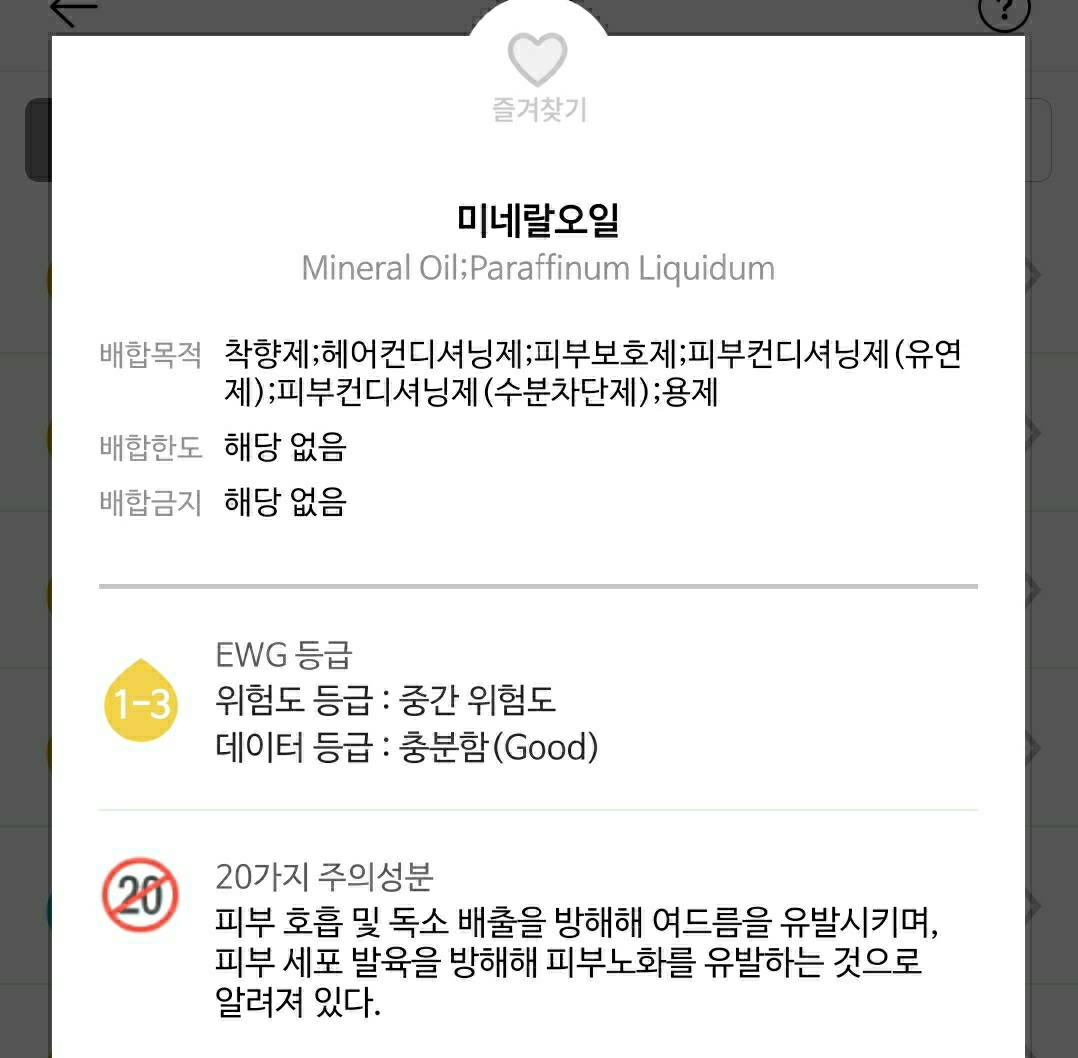1078x1058 pixels.
Task: Go back with the top-left arrow
Action: [73, 12]
